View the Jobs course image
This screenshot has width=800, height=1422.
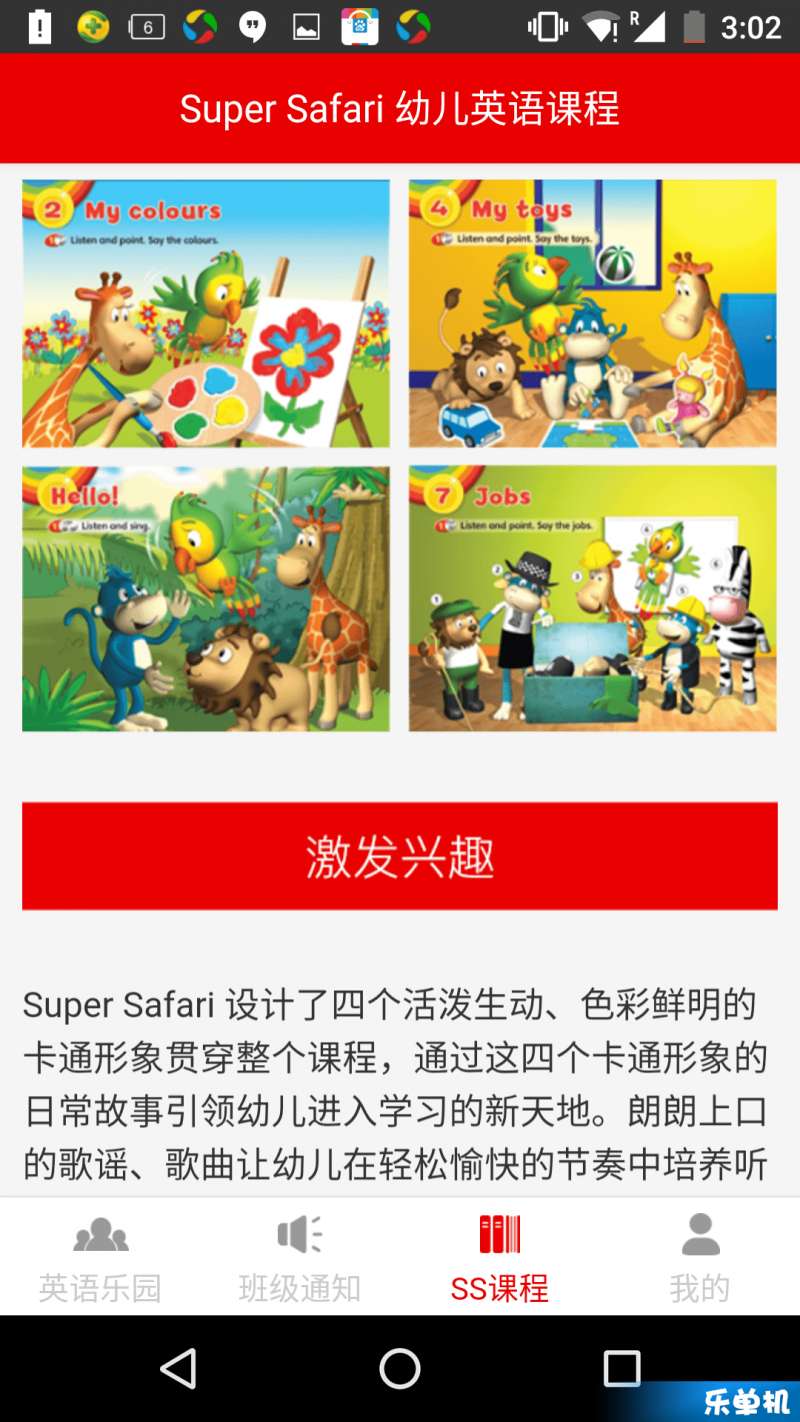click(592, 598)
